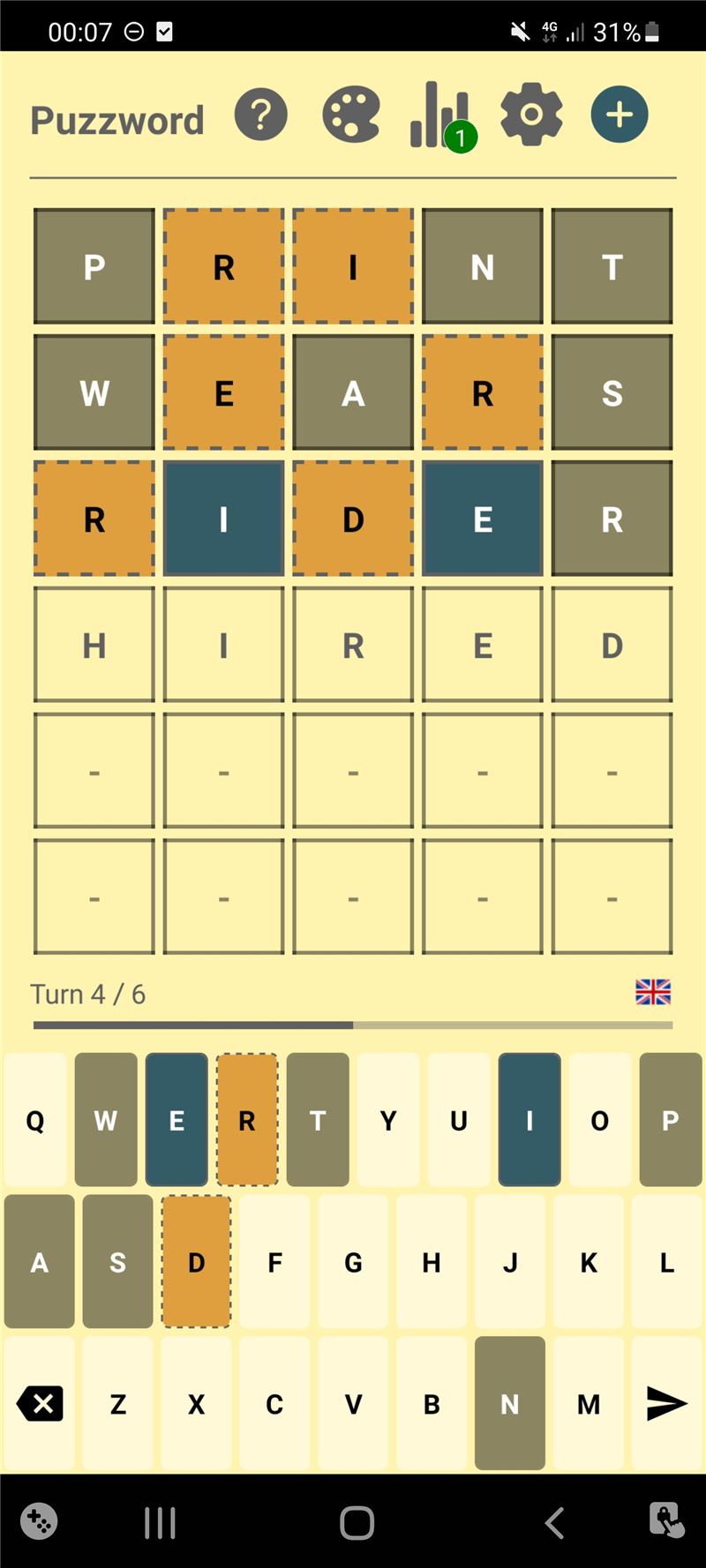
Task: Change language via the UK flag
Action: tap(653, 992)
